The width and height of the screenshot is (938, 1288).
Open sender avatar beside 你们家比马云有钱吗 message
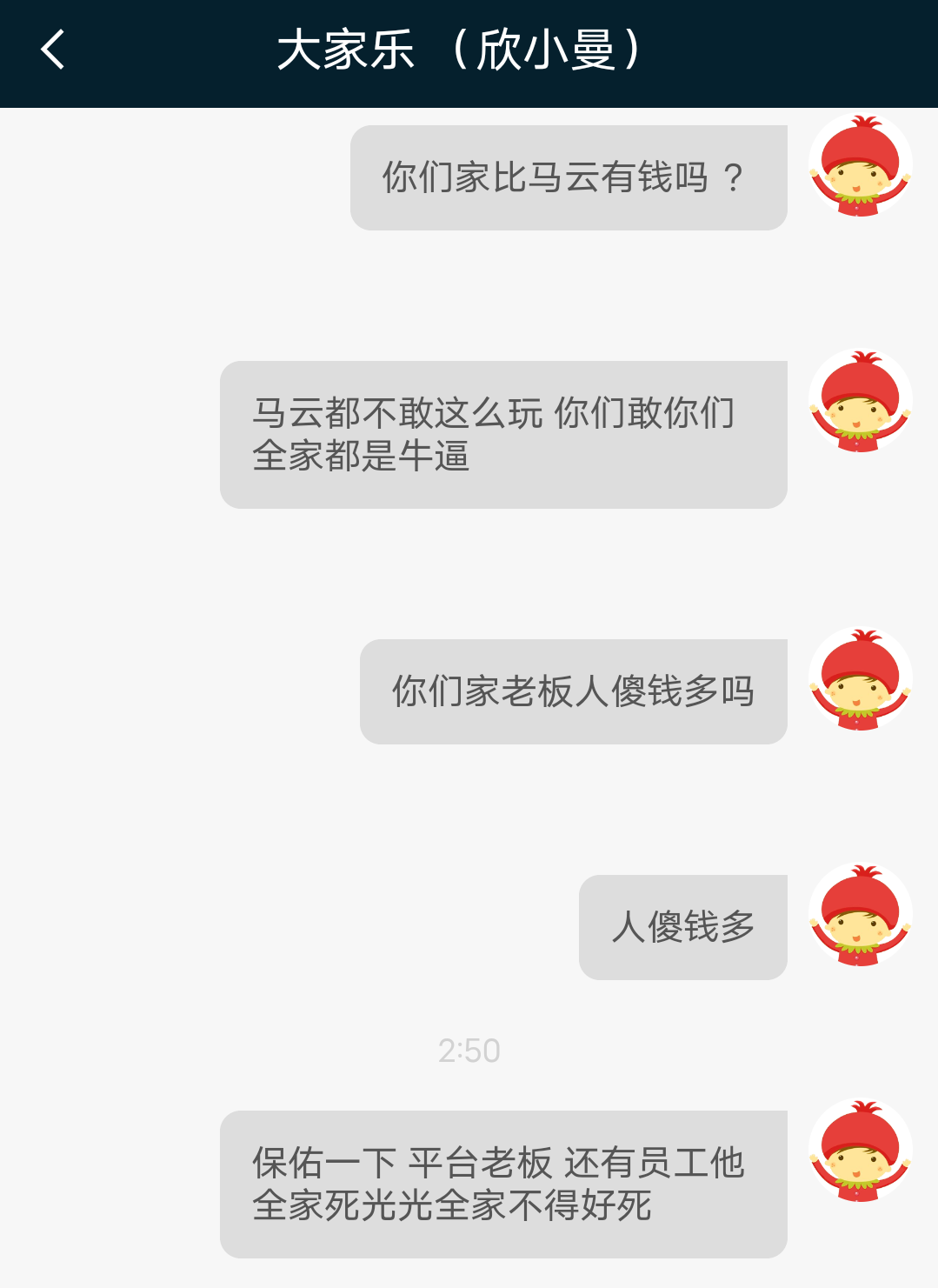coord(859,165)
